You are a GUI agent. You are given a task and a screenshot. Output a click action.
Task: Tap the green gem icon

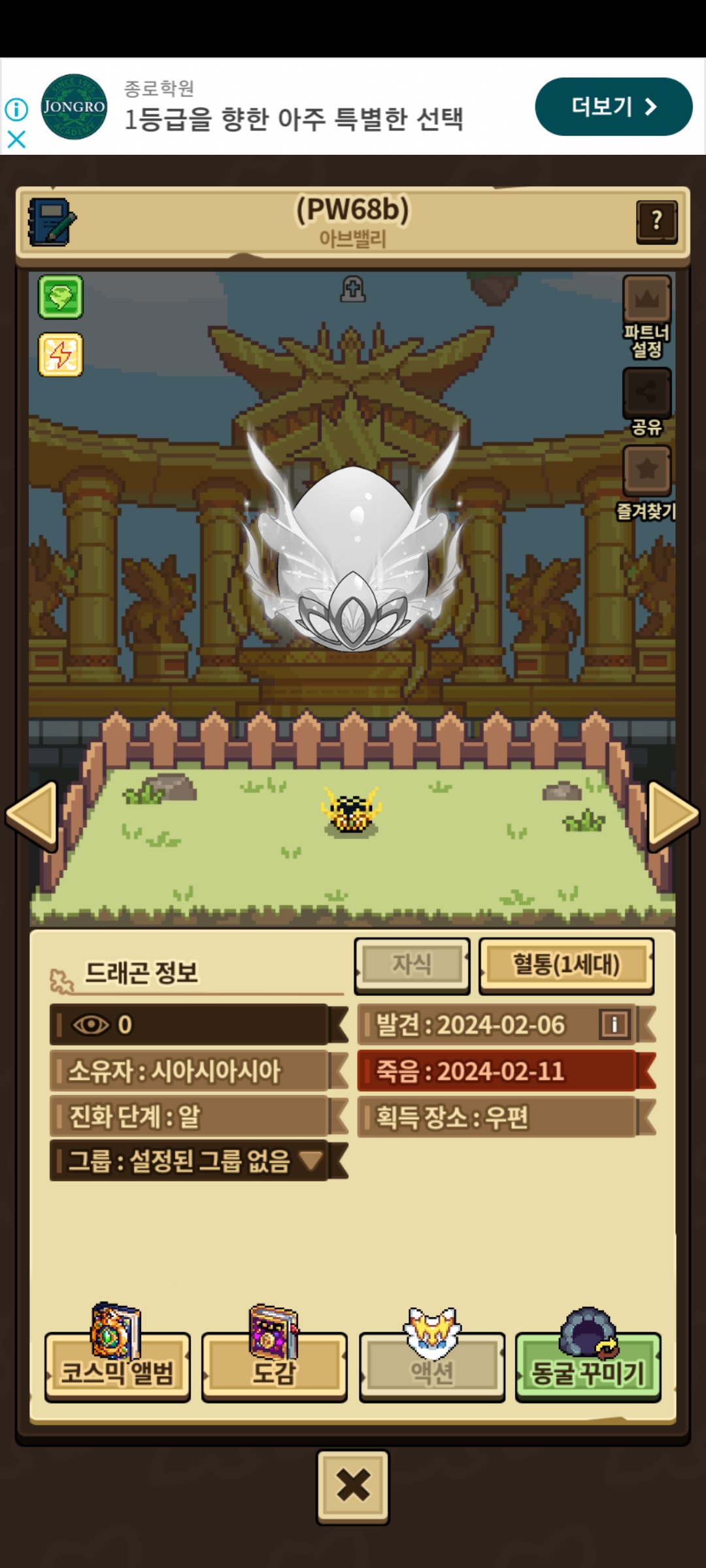tap(61, 297)
